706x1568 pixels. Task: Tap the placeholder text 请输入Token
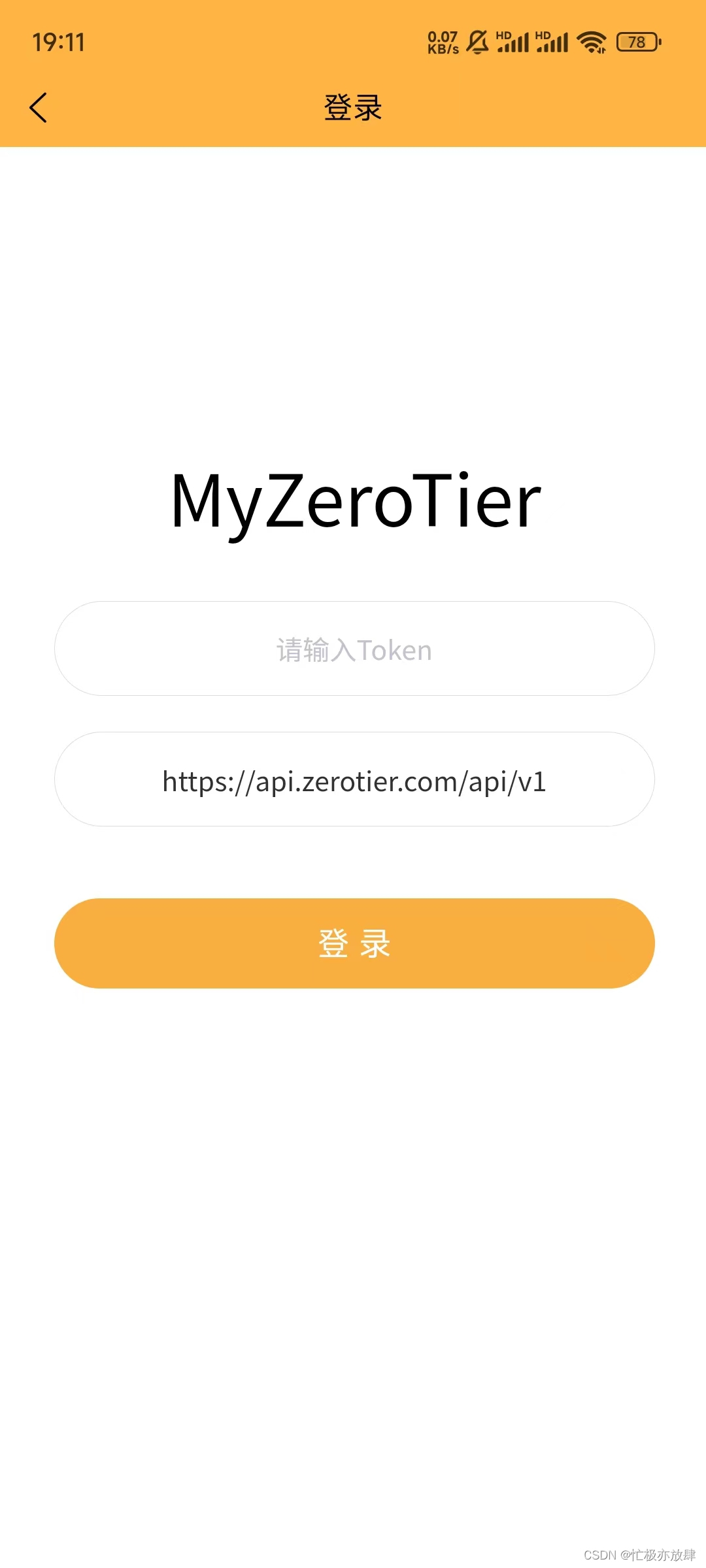point(352,648)
